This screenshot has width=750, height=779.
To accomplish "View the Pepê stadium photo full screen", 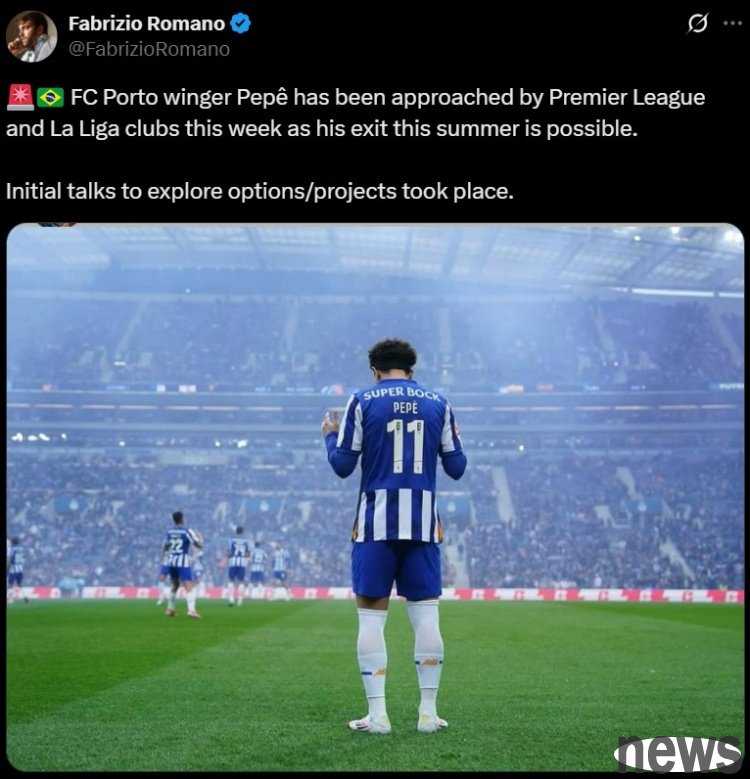I will [375, 495].
